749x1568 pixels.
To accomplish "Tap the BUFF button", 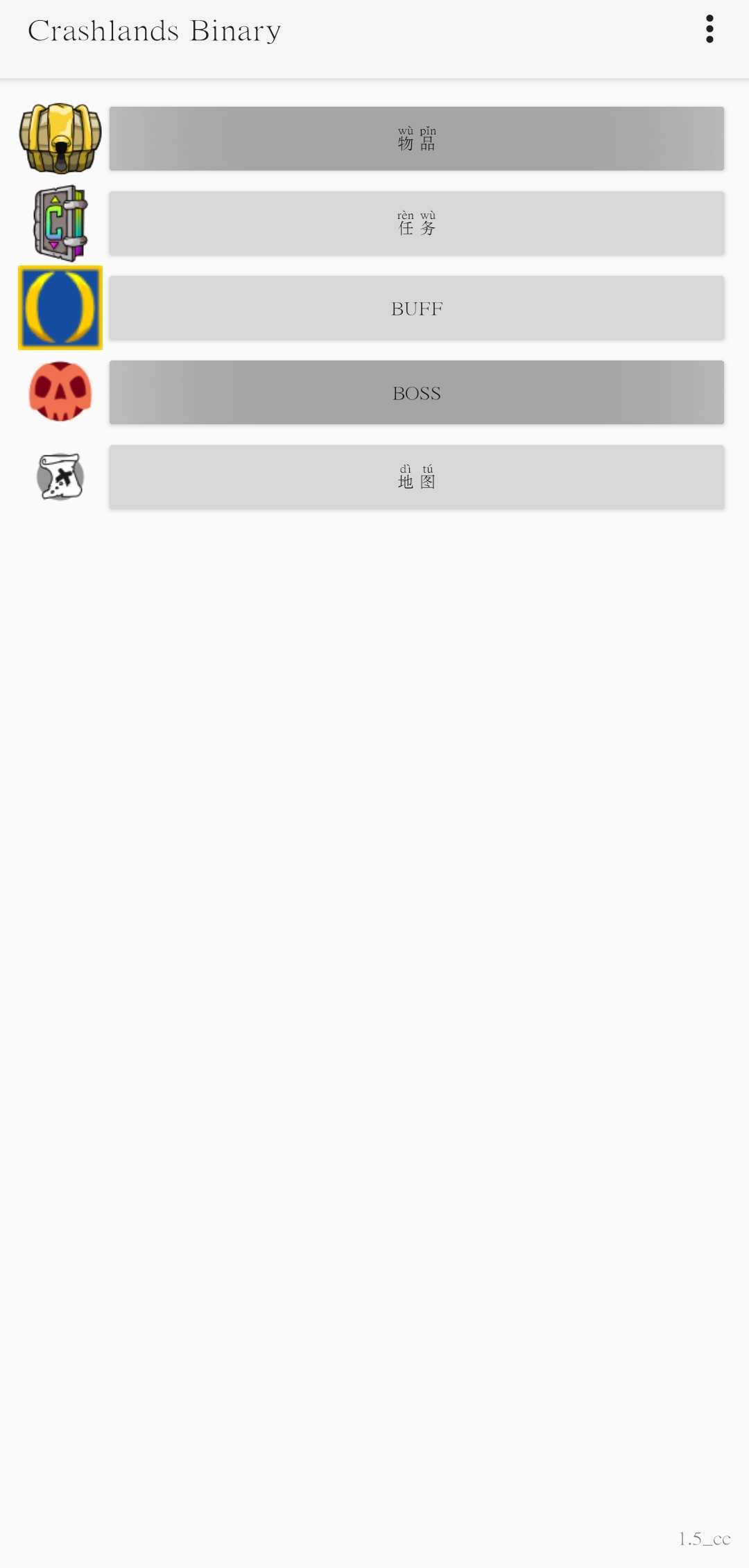I will click(416, 308).
